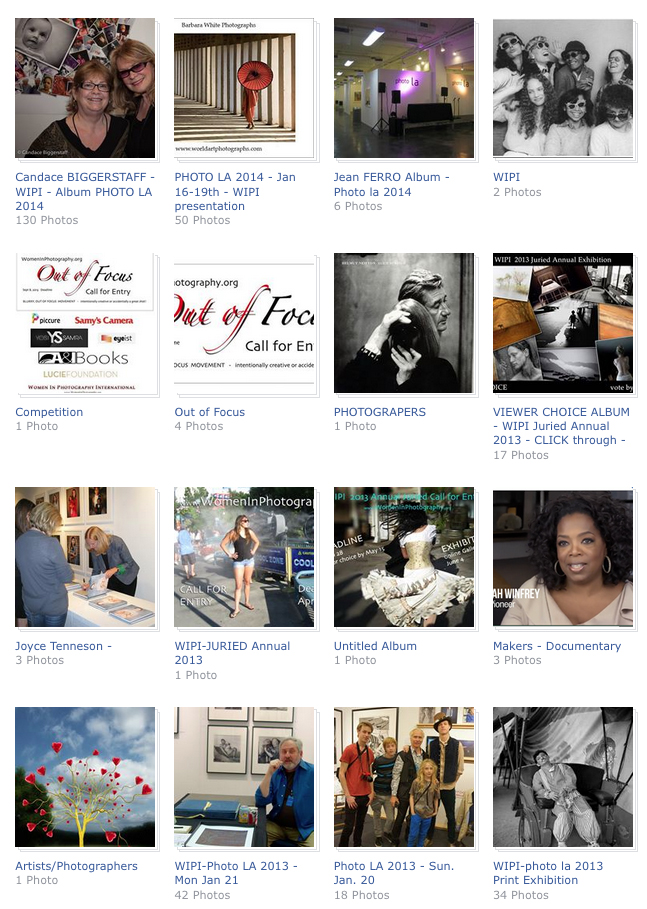
Task: Open the Makers - Documentary album thumbnail
Action: [563, 557]
